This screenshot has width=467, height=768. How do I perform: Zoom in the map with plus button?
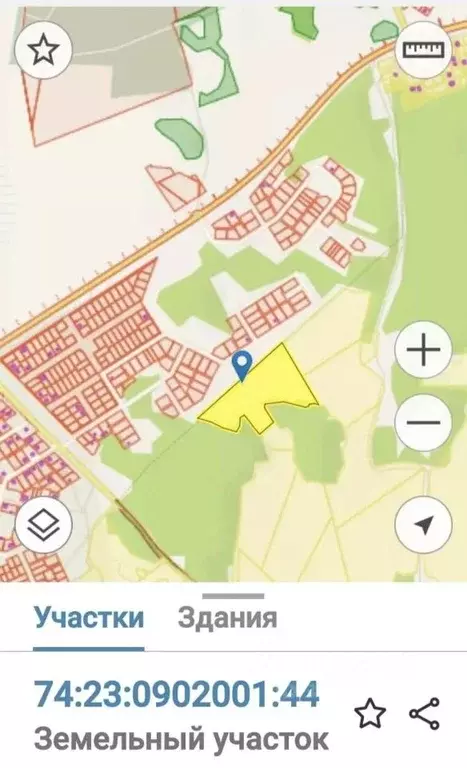423,350
